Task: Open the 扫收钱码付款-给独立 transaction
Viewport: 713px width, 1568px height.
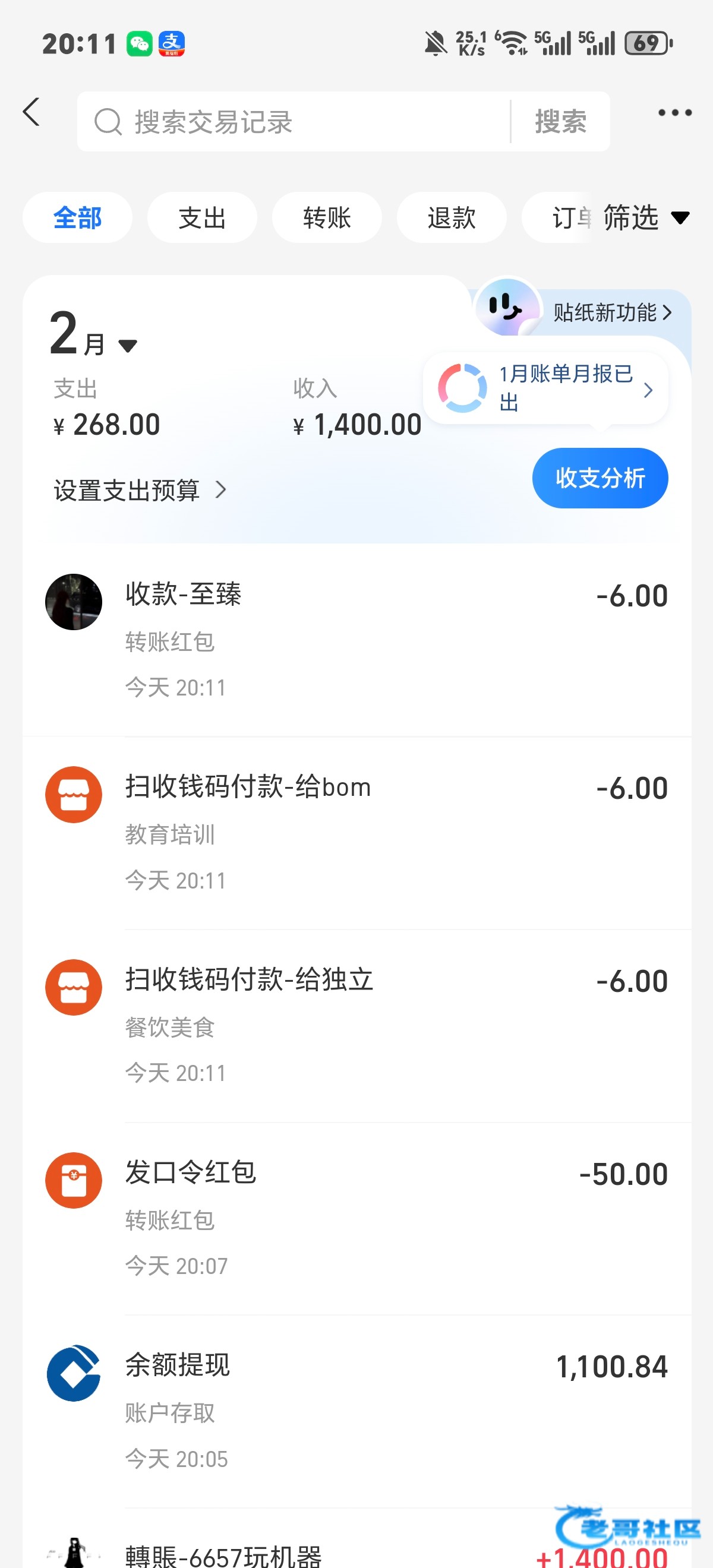Action: (357, 1026)
